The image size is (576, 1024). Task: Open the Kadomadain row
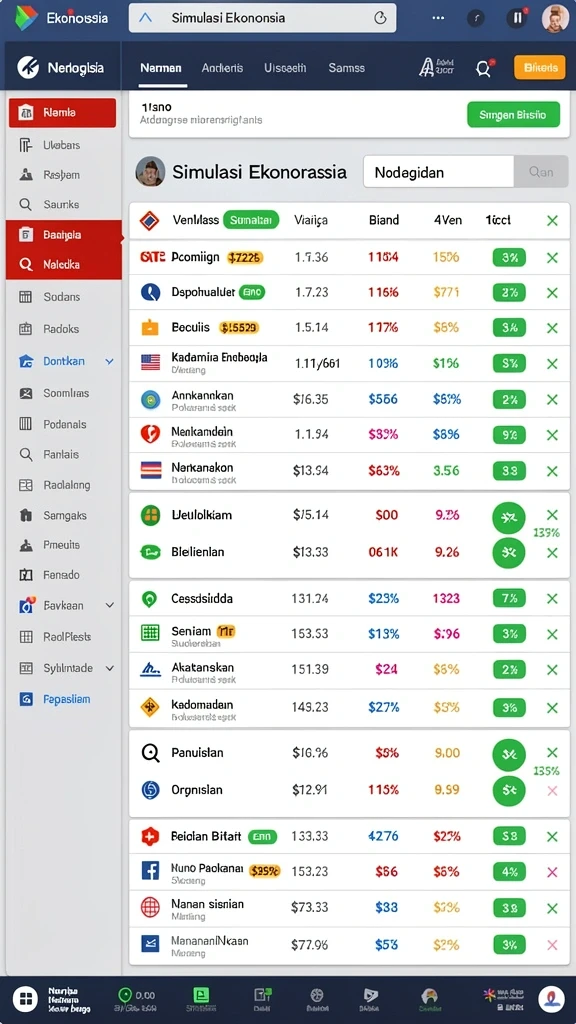click(x=349, y=709)
